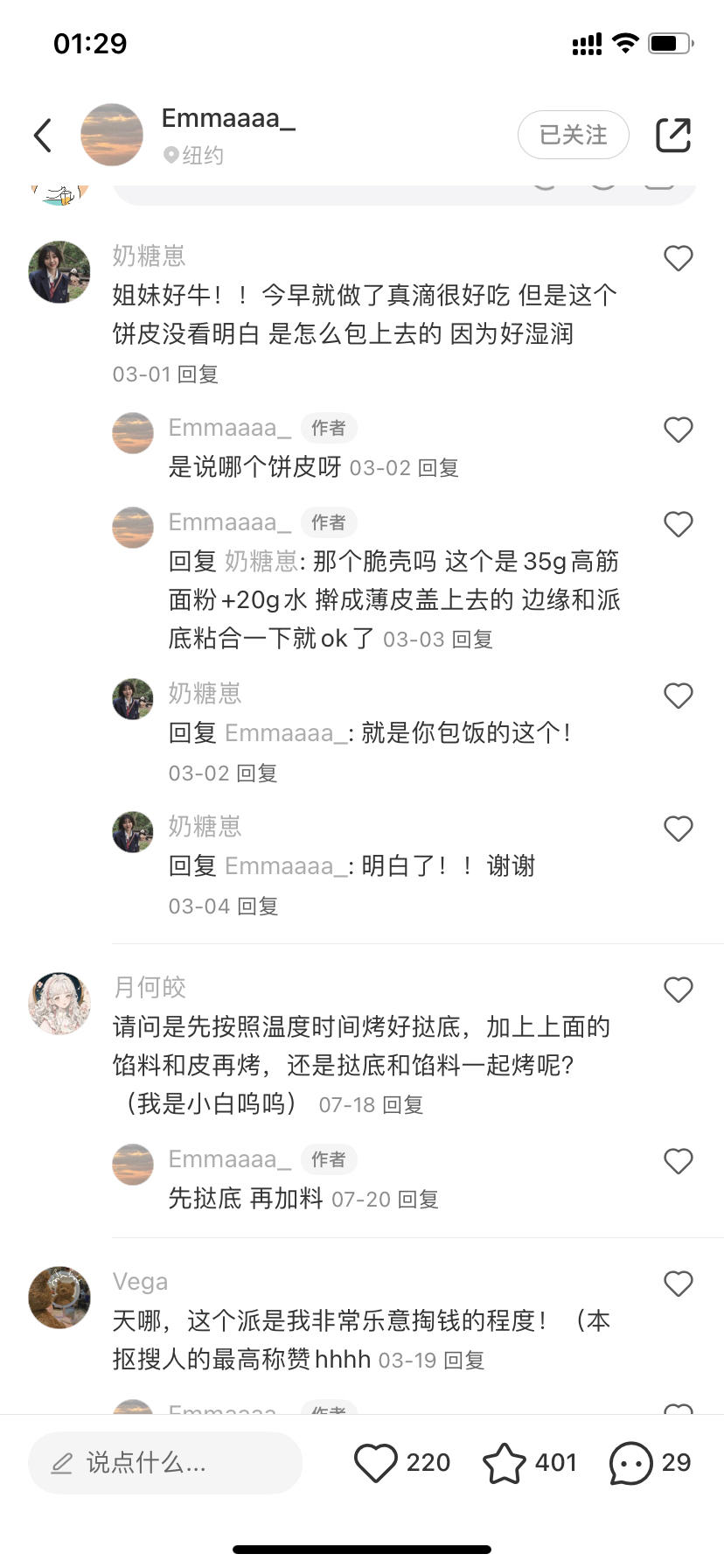The image size is (724, 1568).
Task: Go back using the top-left arrow
Action: pyautogui.click(x=43, y=135)
